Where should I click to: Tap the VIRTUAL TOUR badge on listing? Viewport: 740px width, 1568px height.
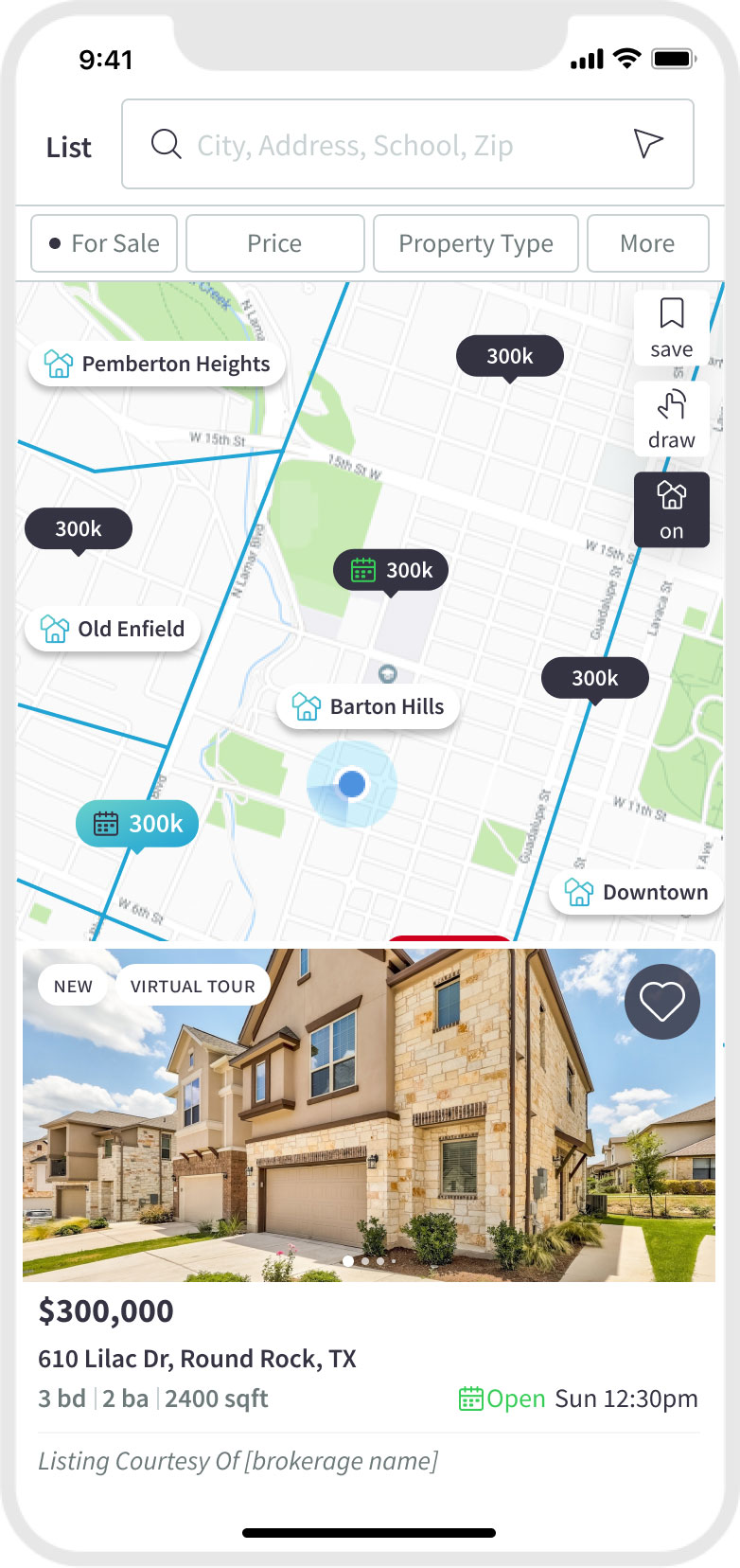[192, 986]
